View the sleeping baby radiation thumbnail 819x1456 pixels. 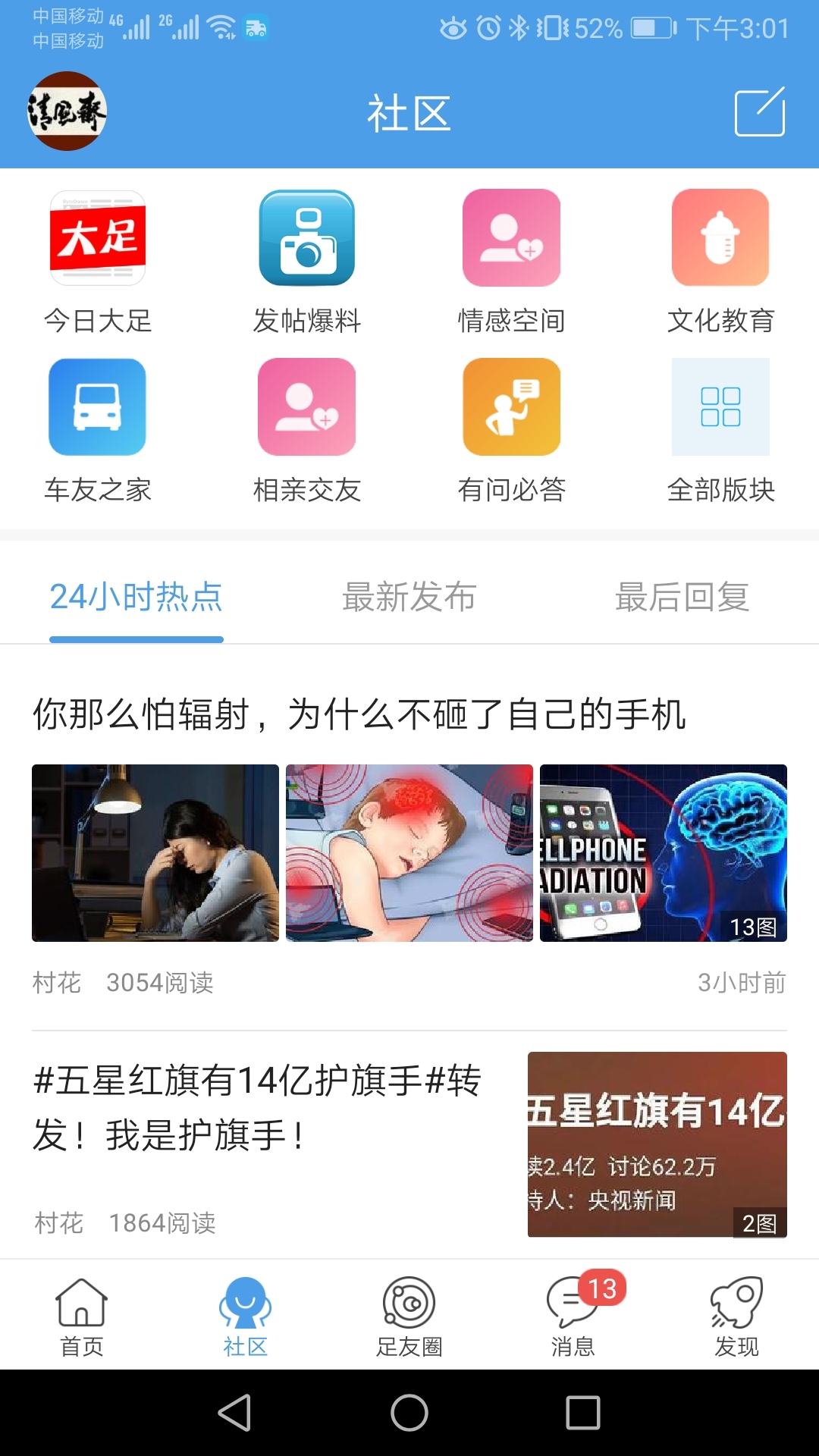pos(409,852)
